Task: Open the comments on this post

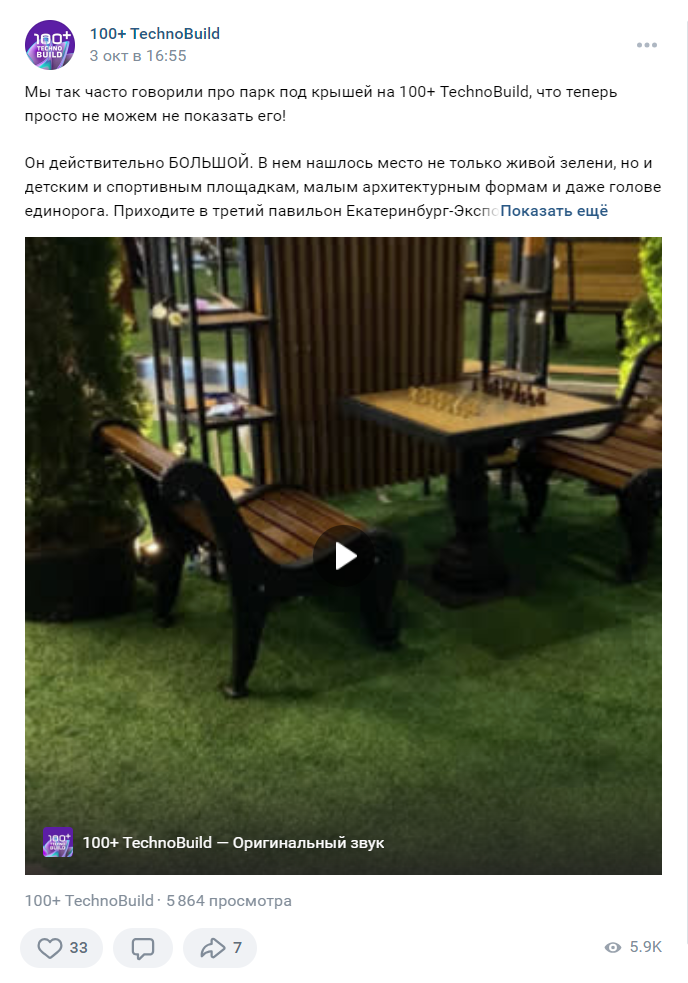Action: pyautogui.click(x=143, y=948)
